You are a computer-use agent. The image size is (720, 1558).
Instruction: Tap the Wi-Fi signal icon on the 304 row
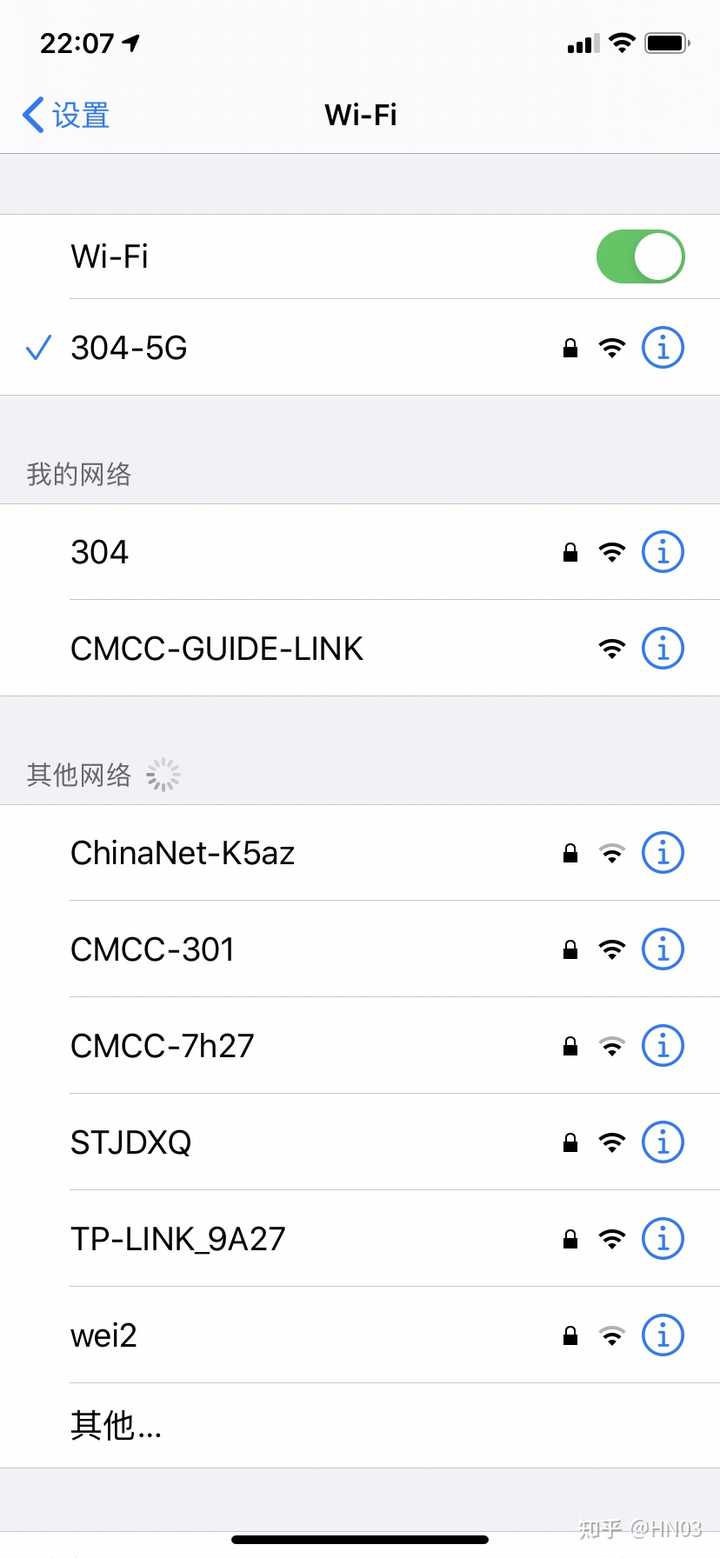click(612, 551)
